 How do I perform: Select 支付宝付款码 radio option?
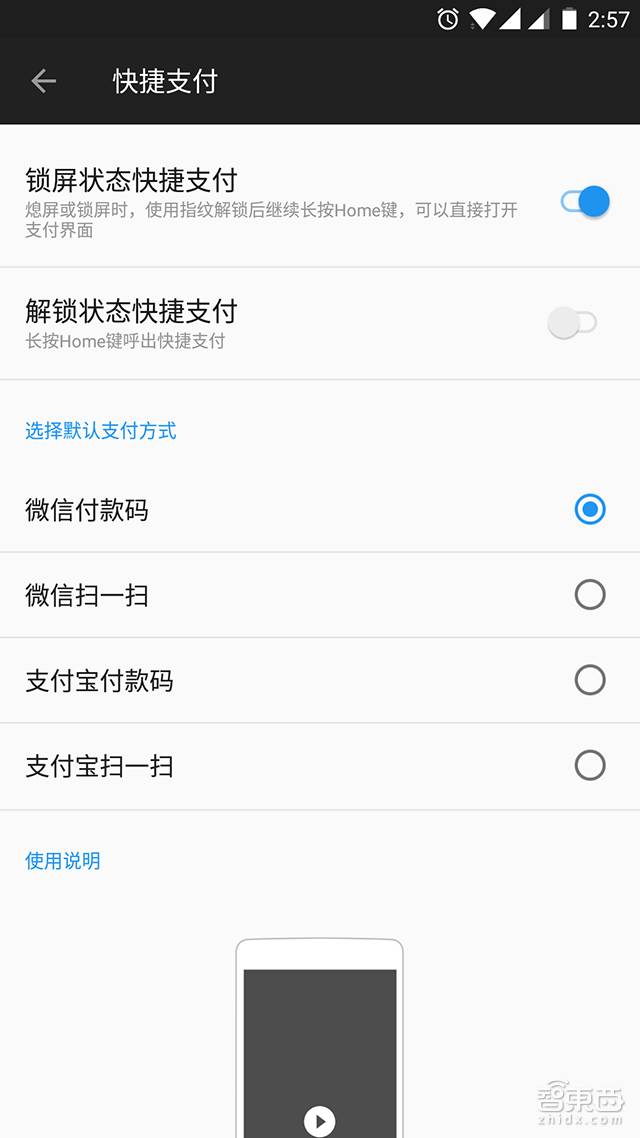click(590, 680)
